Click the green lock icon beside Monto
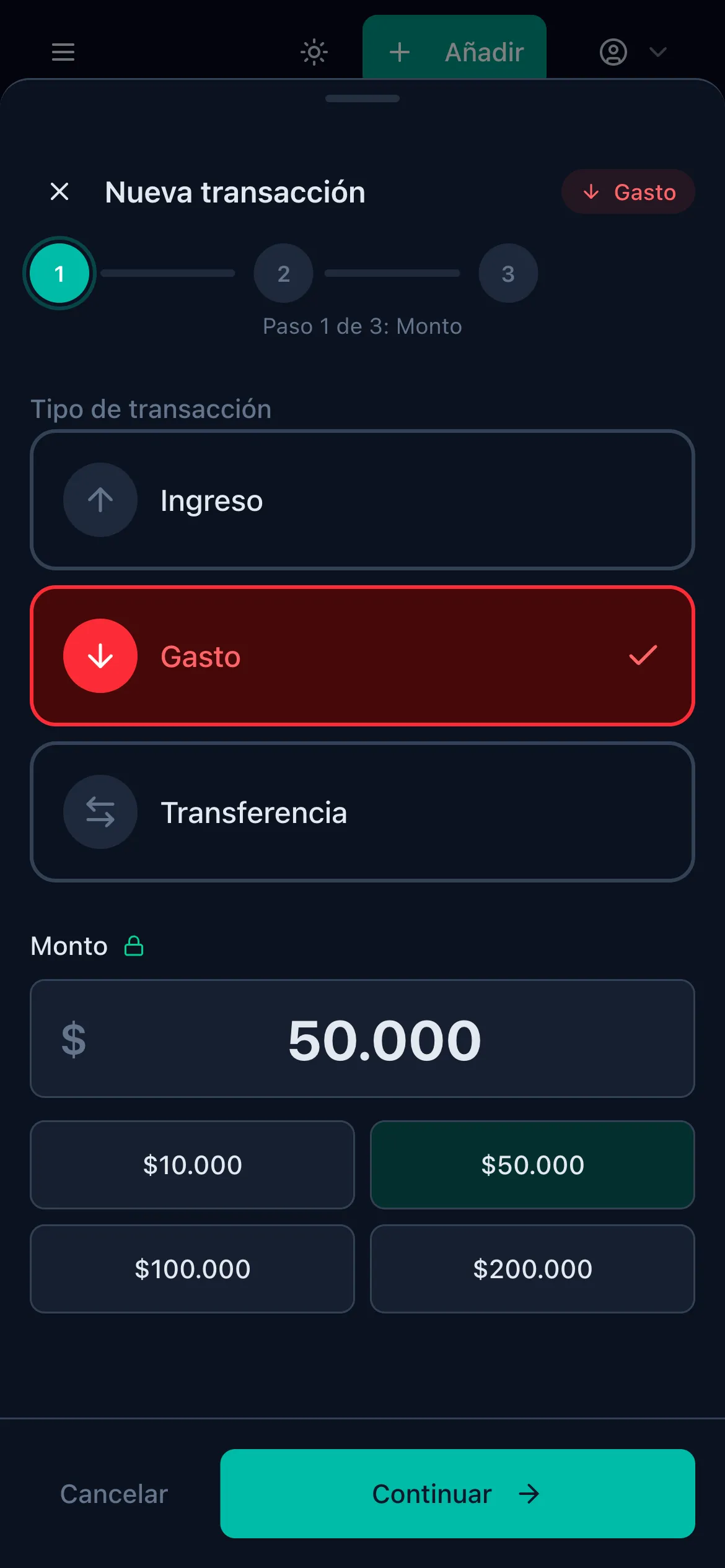The height and width of the screenshot is (1568, 725). pyautogui.click(x=134, y=946)
